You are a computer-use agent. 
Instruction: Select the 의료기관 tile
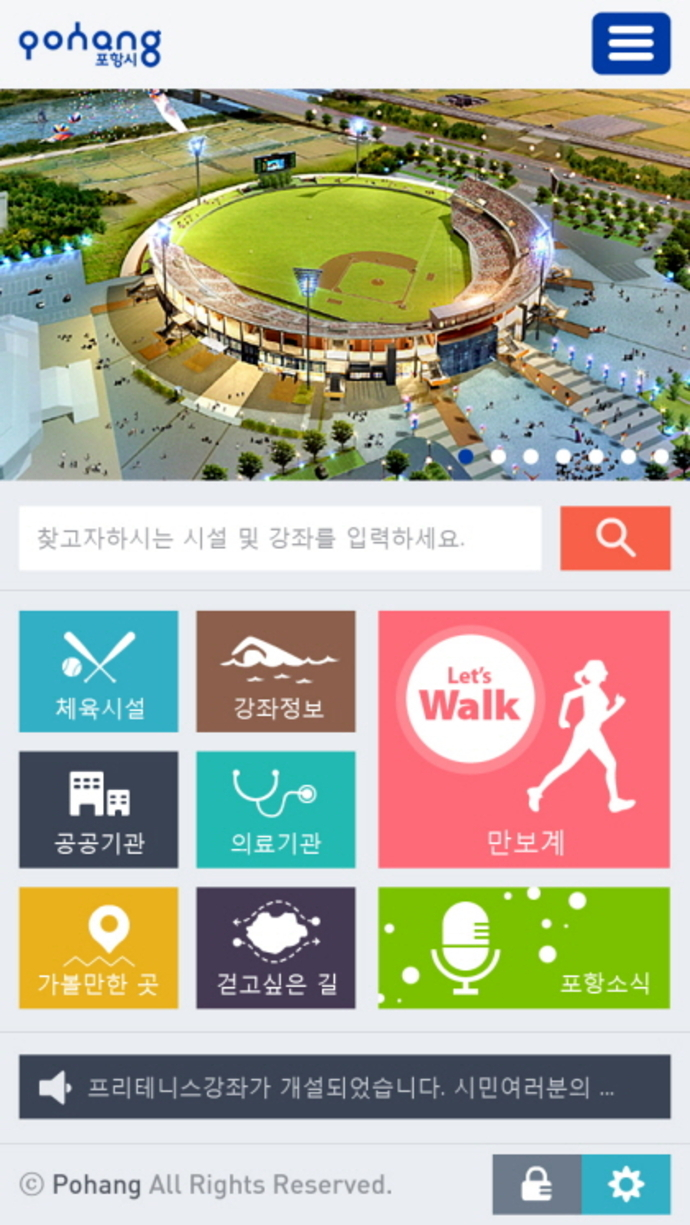coord(276,809)
